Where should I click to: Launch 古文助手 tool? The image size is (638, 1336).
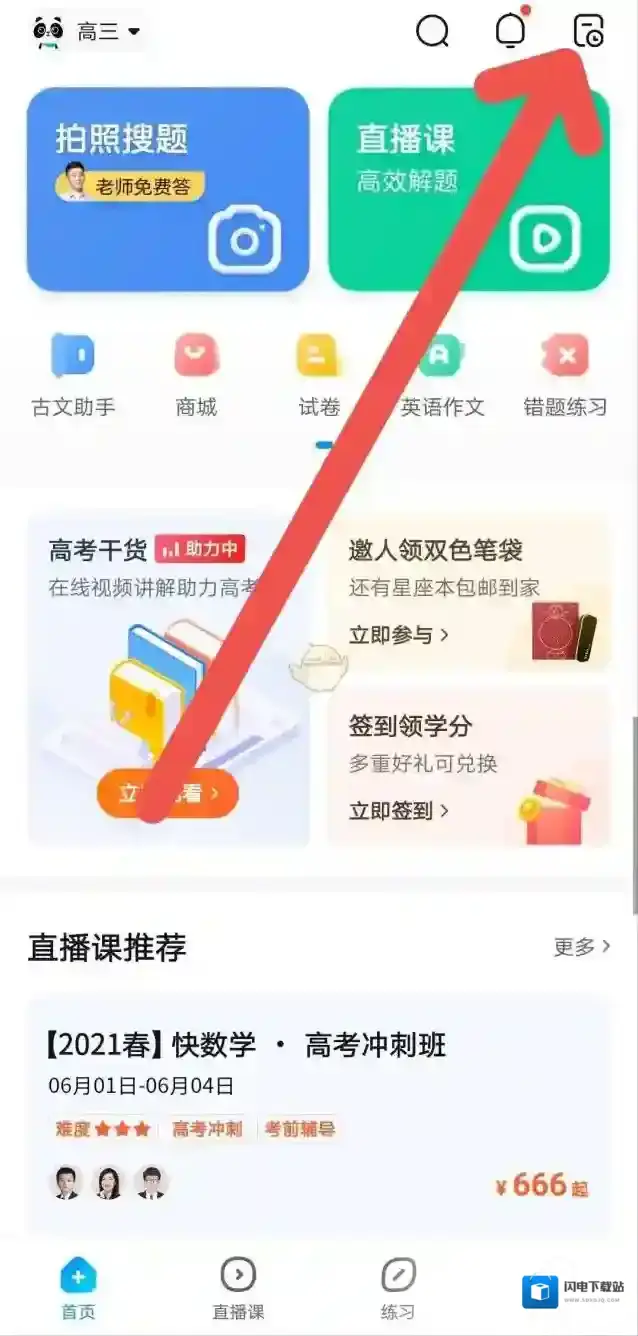point(73,375)
